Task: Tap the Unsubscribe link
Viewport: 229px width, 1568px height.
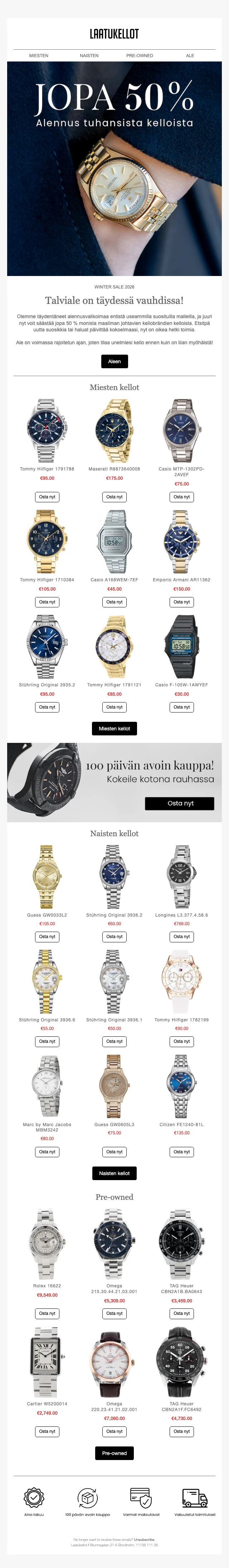Action: [x=144, y=1539]
